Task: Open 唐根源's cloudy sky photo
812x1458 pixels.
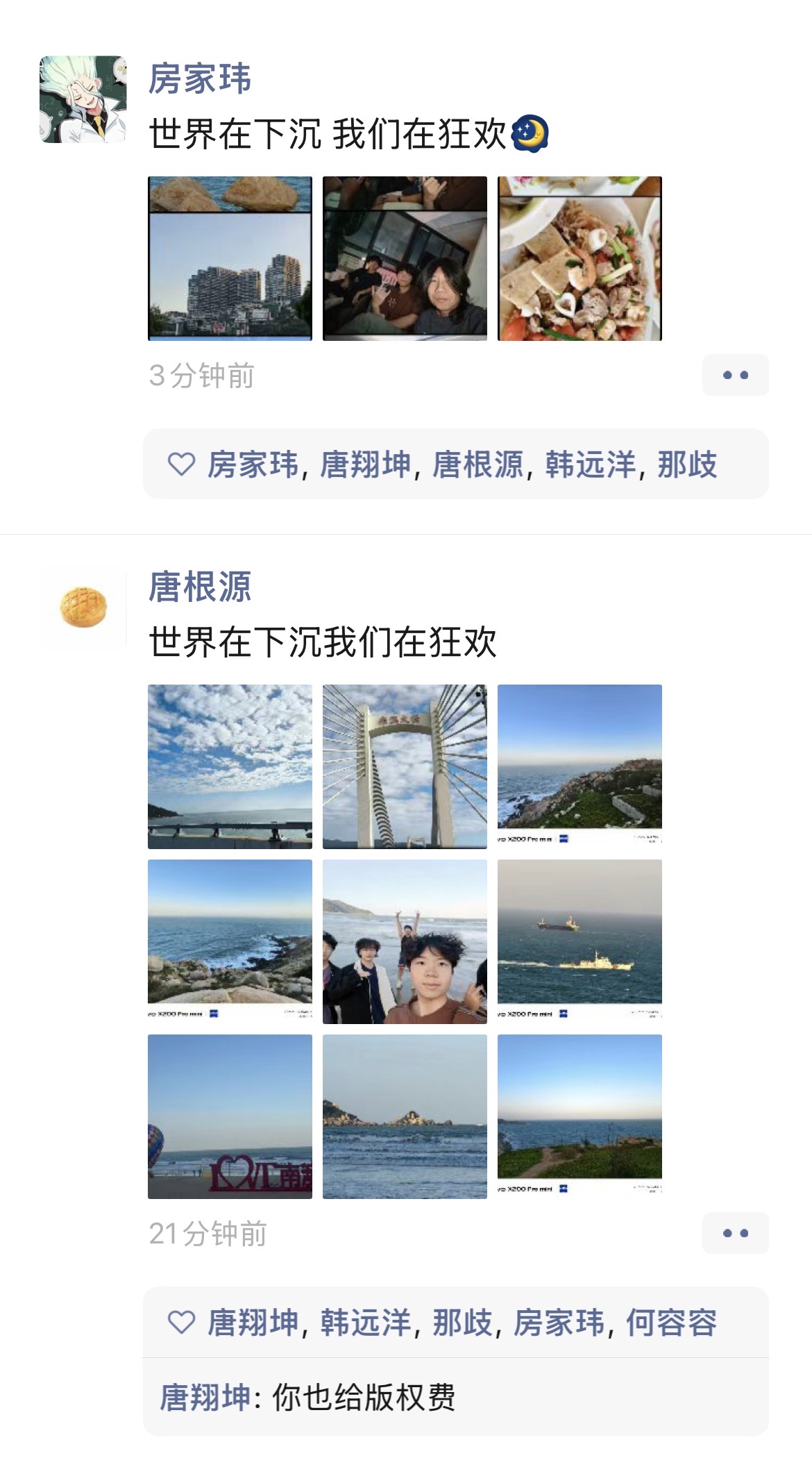Action: coord(230,766)
